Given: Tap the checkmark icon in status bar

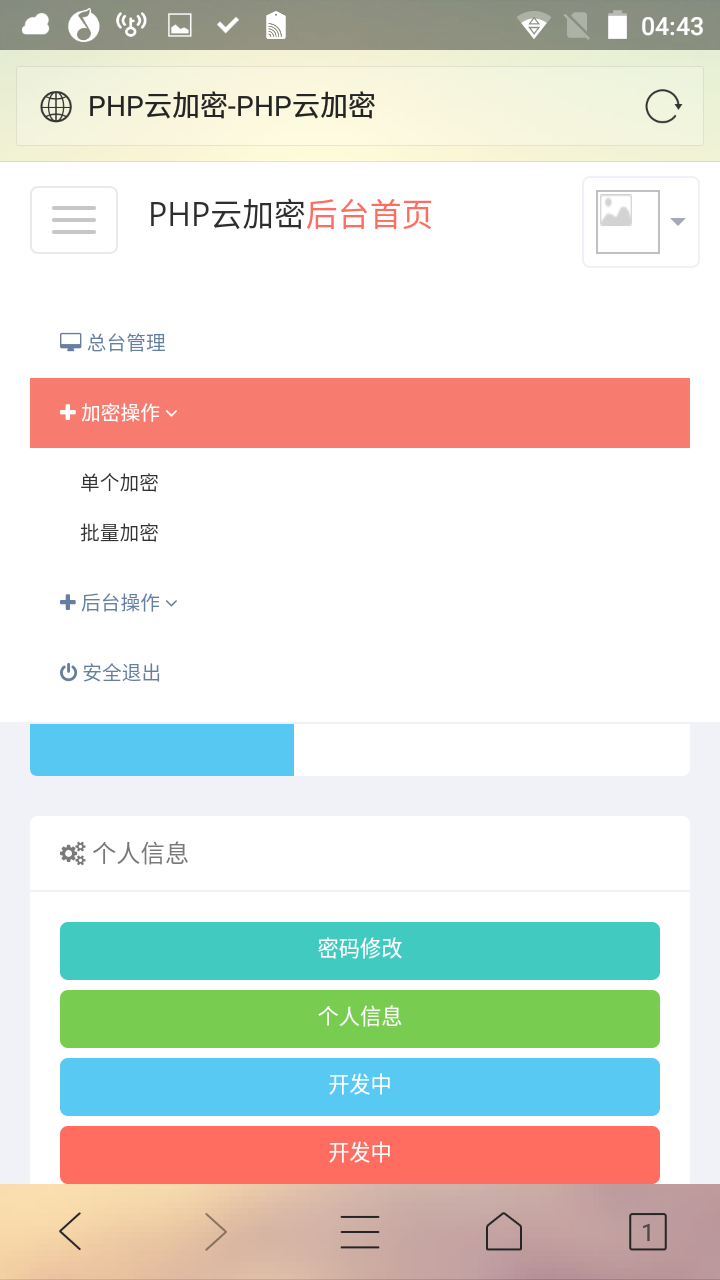Looking at the screenshot, I should (227, 24).
